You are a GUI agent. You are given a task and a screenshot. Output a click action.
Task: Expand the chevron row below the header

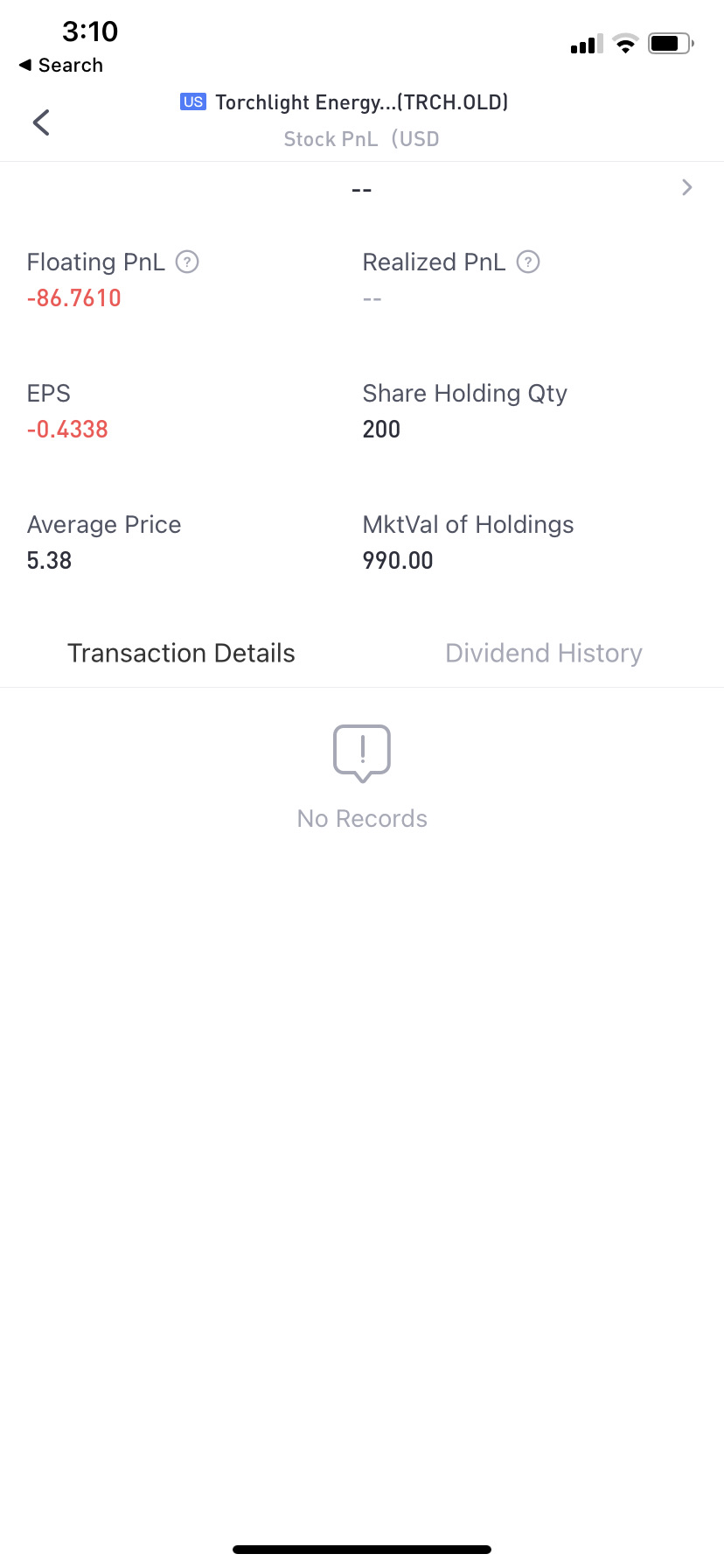(686, 187)
